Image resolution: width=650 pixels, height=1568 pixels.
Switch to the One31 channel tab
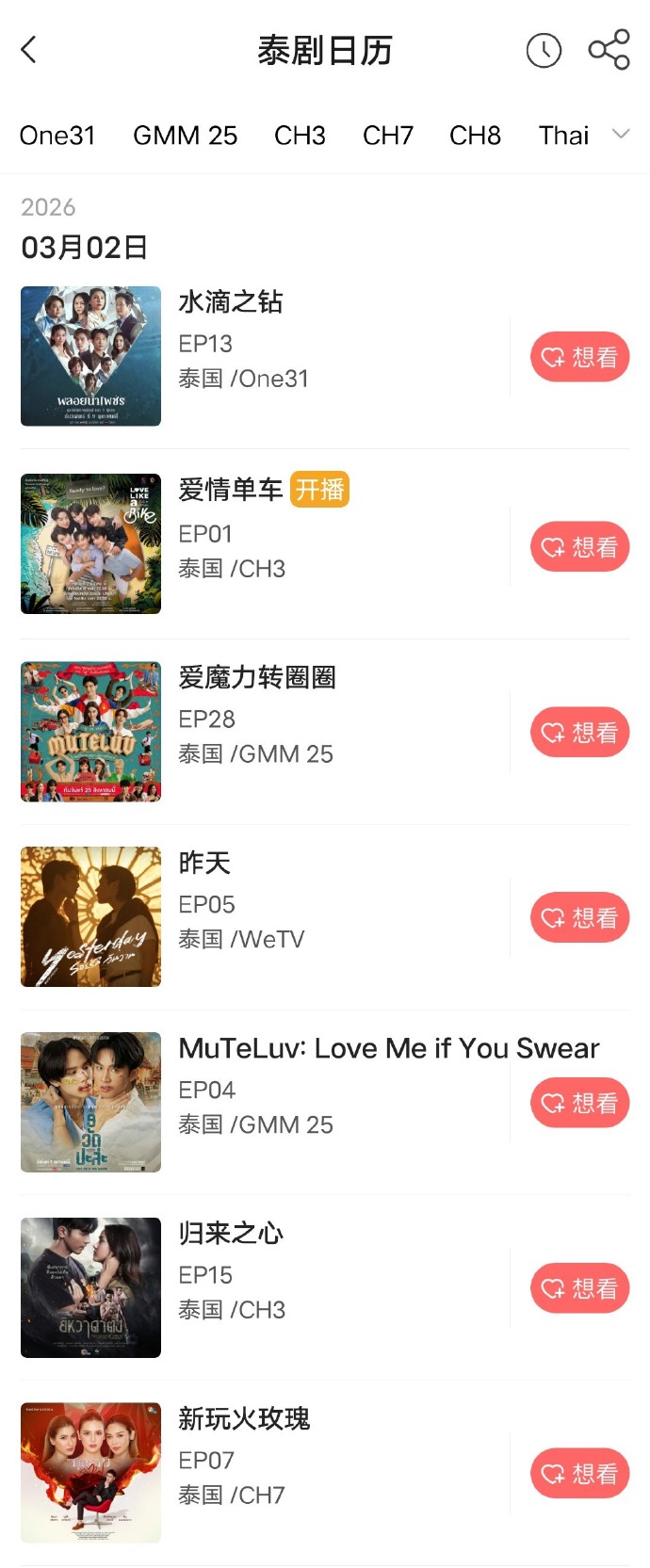pos(57,136)
